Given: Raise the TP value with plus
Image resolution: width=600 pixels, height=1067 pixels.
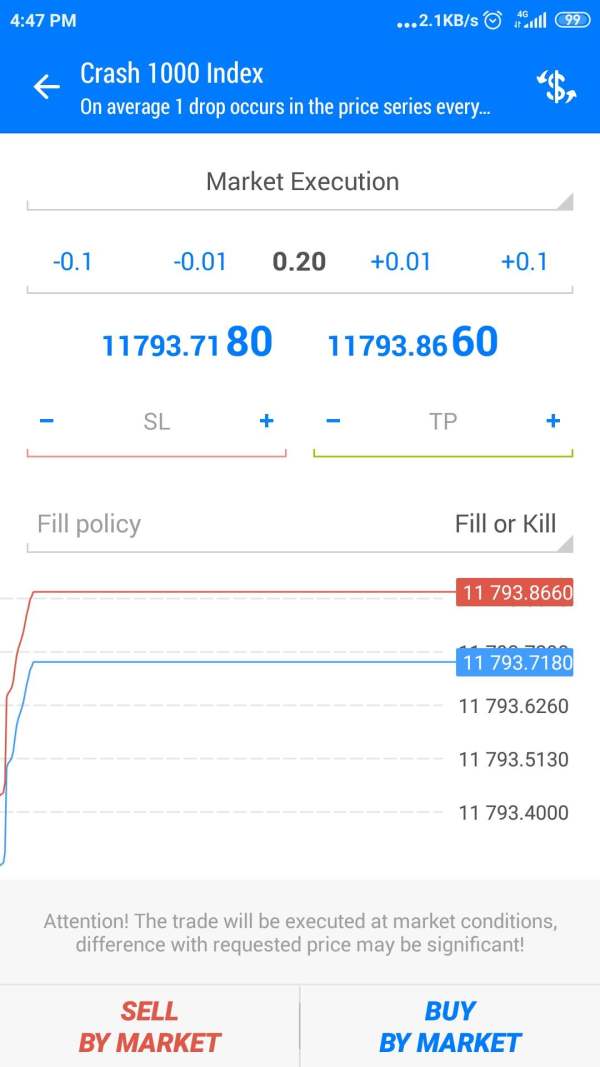Looking at the screenshot, I should pyautogui.click(x=553, y=421).
